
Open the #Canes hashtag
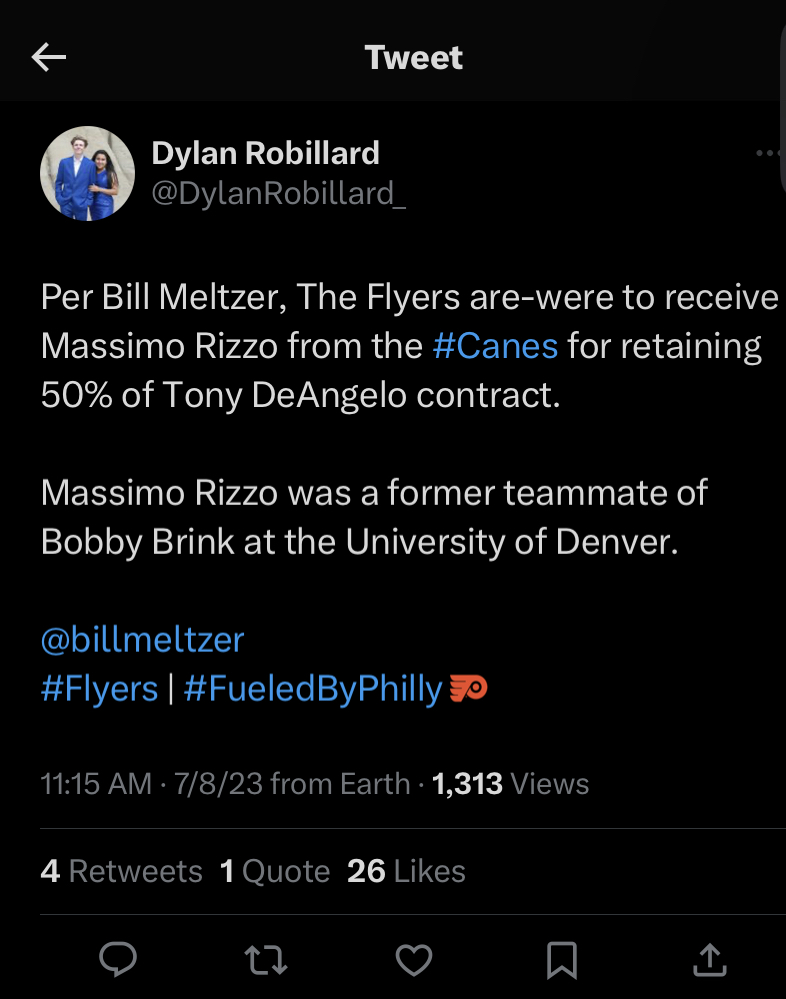point(495,346)
